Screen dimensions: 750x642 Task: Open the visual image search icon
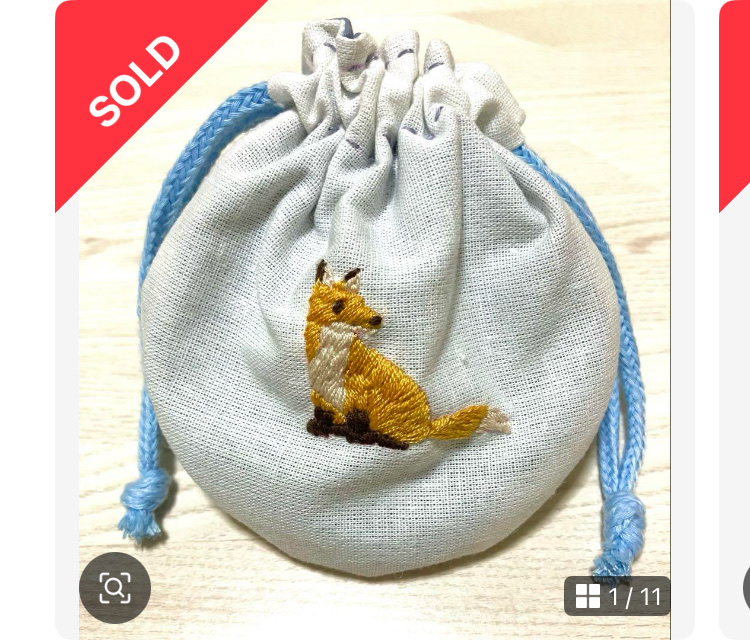115,588
